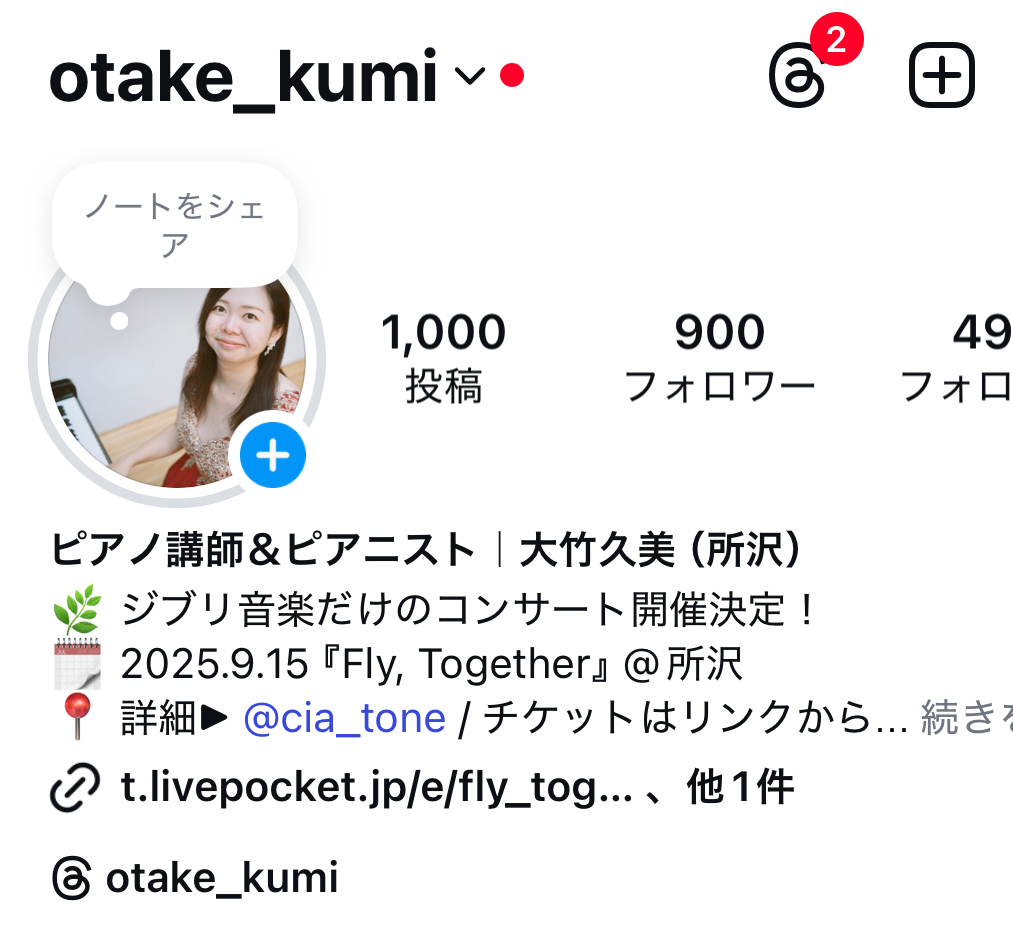Add a story with the blue plus badge

click(273, 455)
